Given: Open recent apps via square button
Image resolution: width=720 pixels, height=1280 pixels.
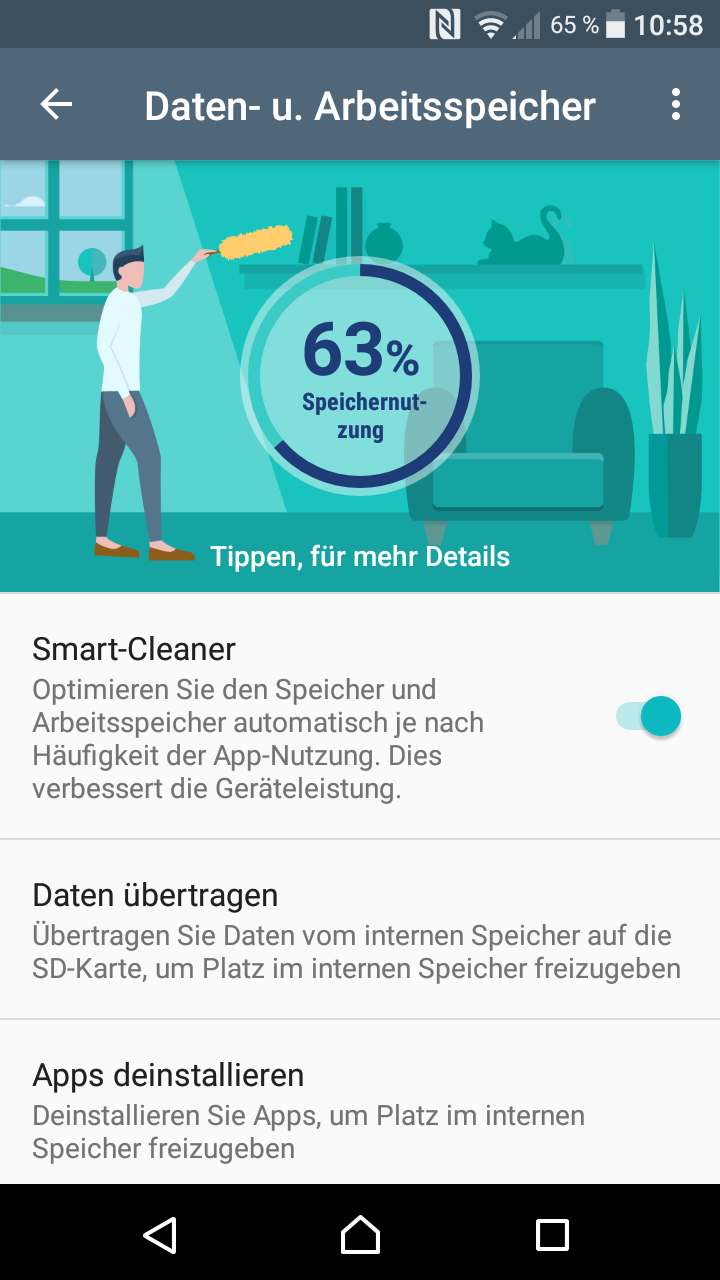Looking at the screenshot, I should click(552, 1234).
